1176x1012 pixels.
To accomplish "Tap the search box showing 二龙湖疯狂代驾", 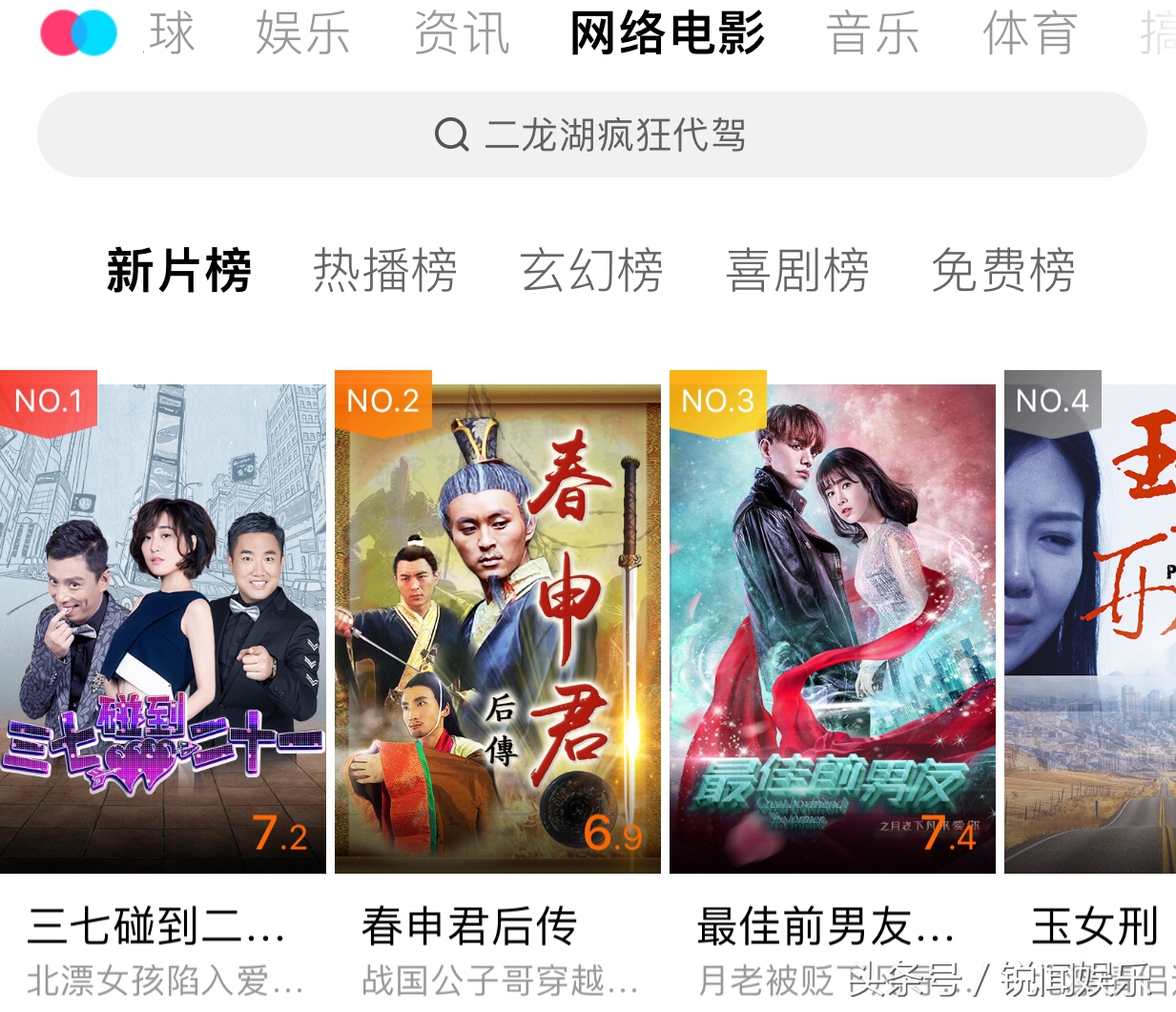I will (591, 134).
